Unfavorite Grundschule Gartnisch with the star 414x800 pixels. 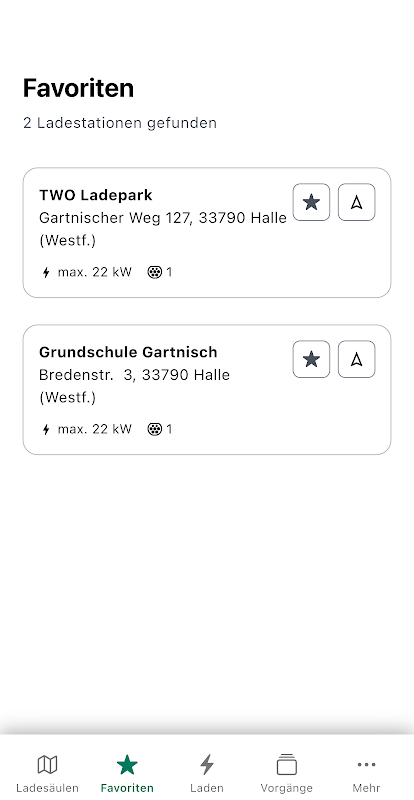pyautogui.click(x=311, y=359)
